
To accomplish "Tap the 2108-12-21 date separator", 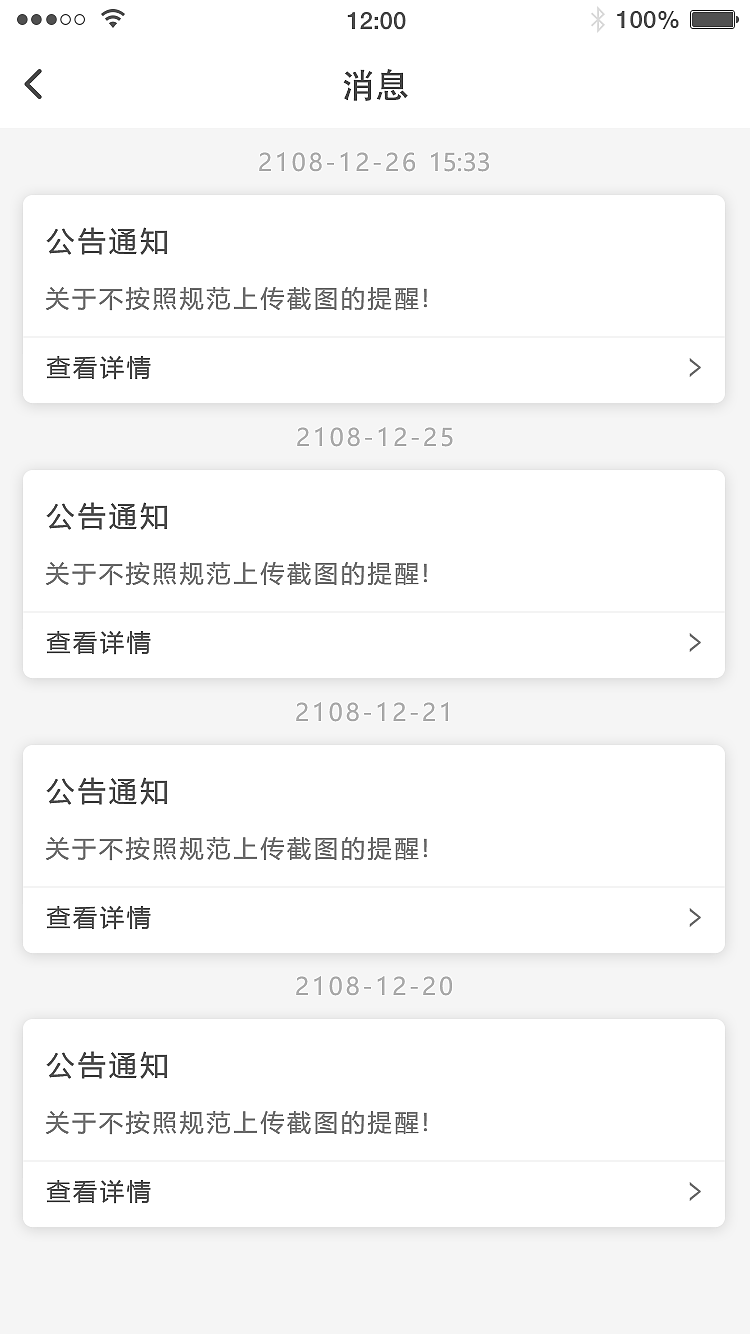I will tap(375, 712).
